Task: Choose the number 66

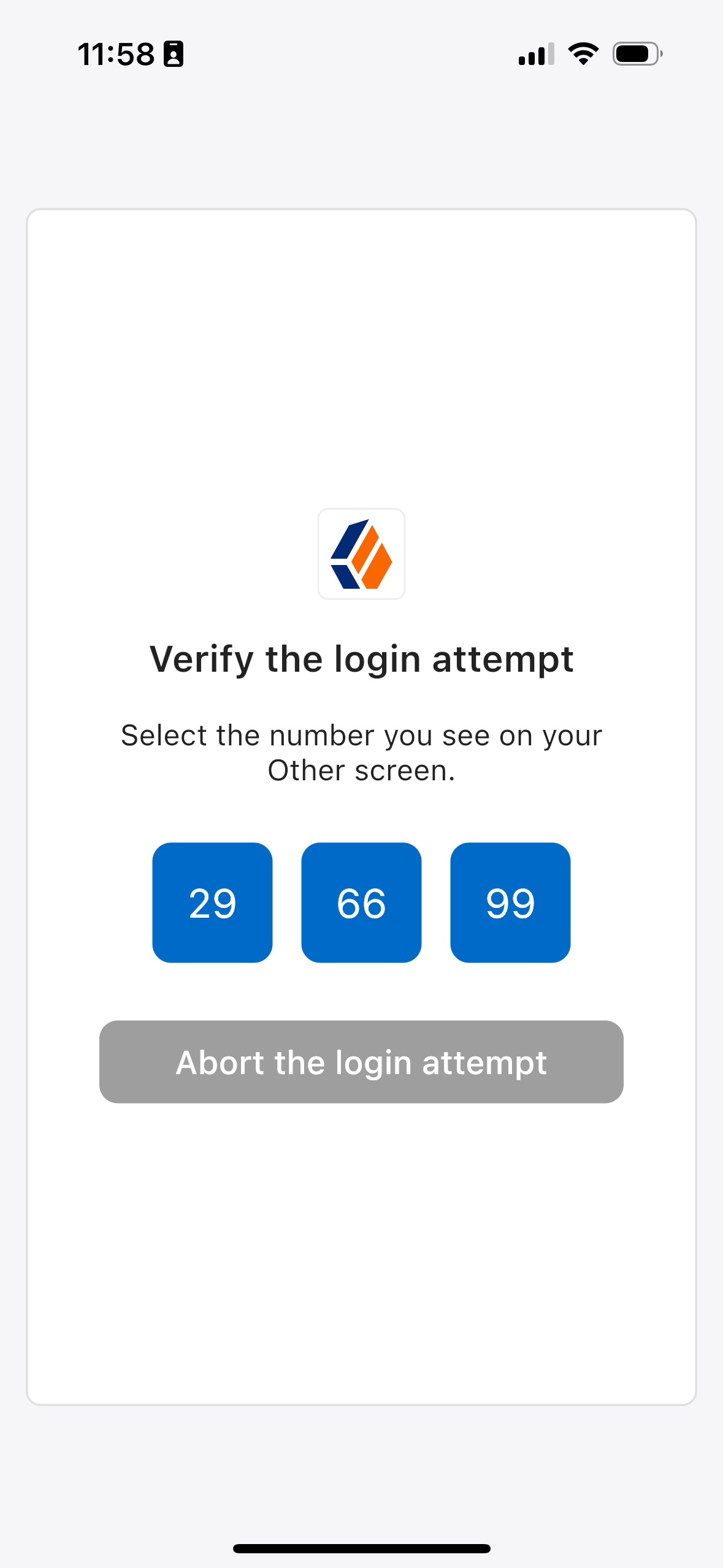Action: tap(361, 902)
